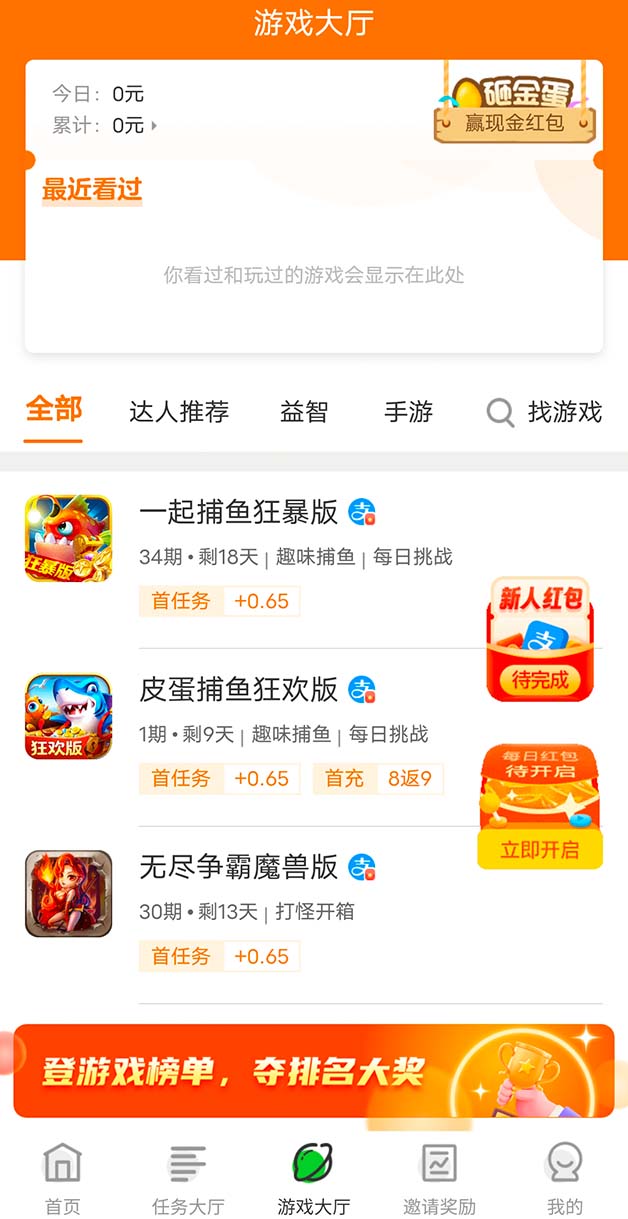Image resolution: width=628 pixels, height=1219 pixels.
Task: Open 找游戏 game search
Action: pyautogui.click(x=545, y=411)
